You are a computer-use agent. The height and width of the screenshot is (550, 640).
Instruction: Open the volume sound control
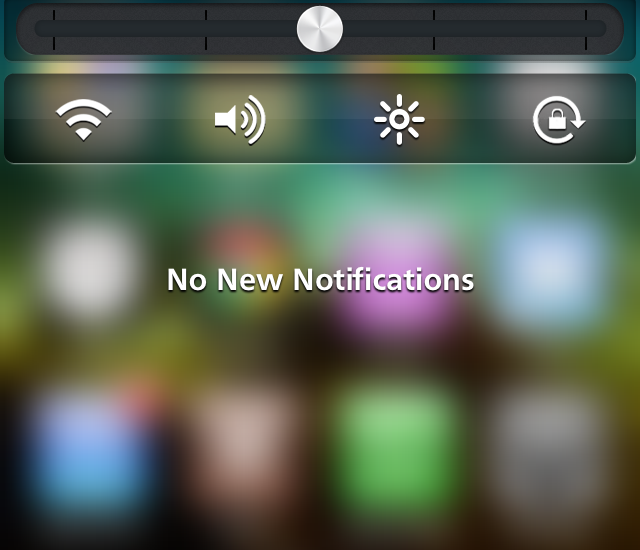(x=240, y=120)
